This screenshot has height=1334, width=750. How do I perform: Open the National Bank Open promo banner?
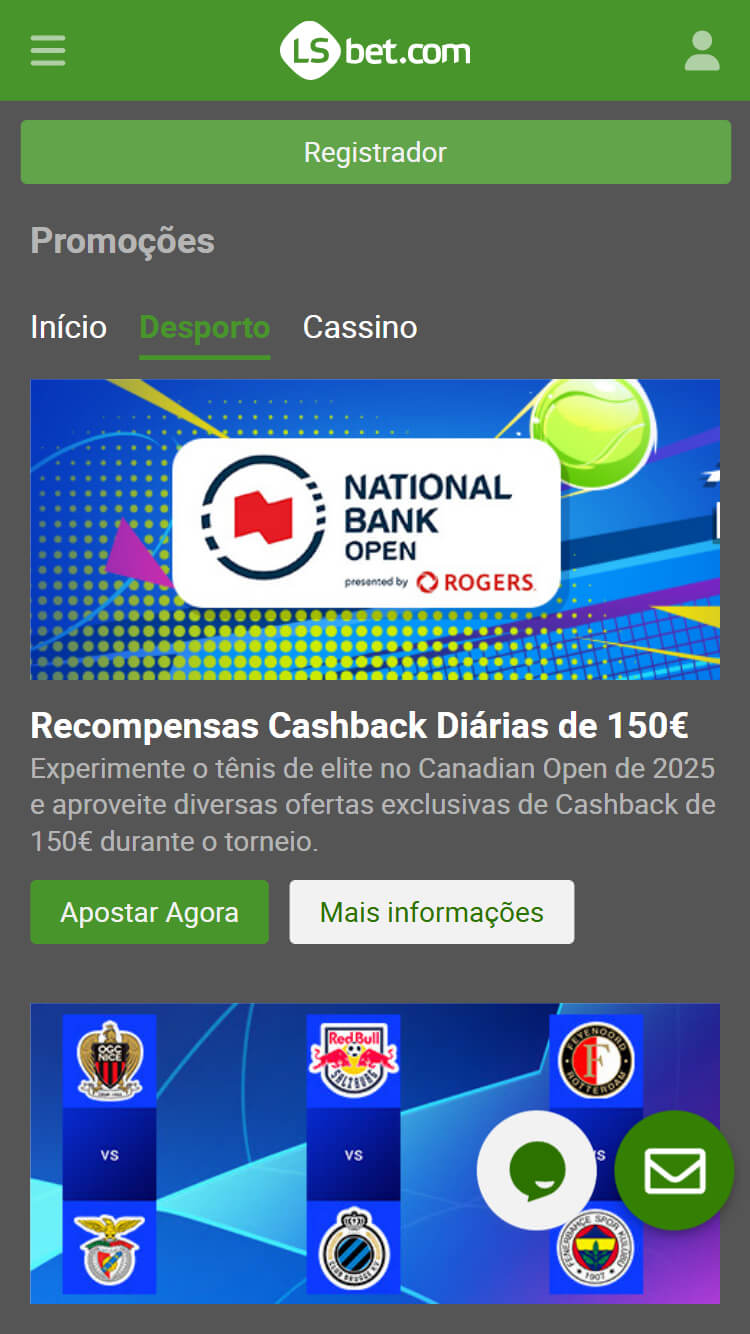tap(375, 529)
